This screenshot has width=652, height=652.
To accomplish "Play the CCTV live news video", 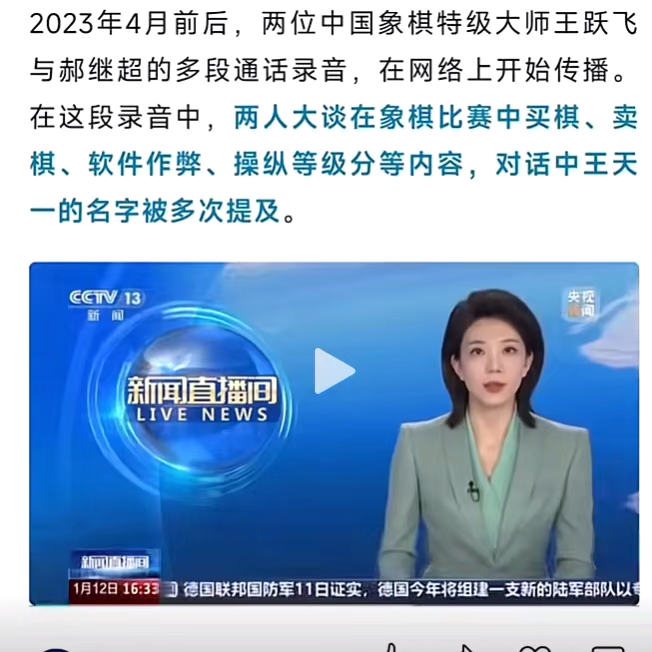I will [x=334, y=371].
